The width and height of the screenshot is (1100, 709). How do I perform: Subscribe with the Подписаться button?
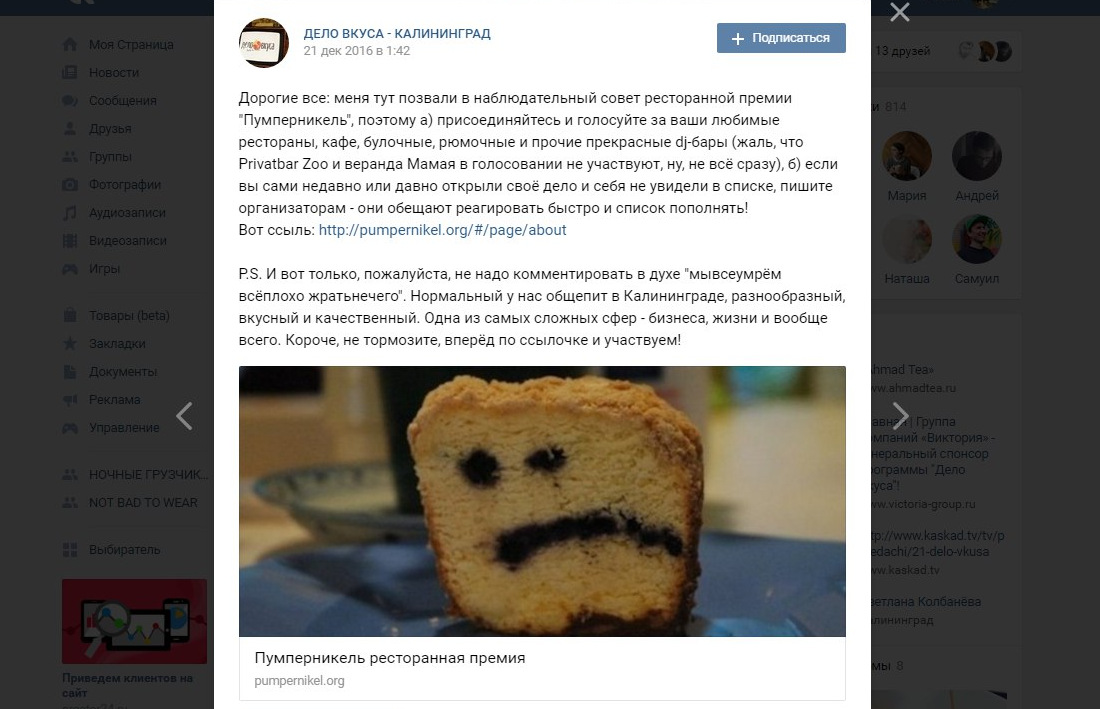coord(781,38)
